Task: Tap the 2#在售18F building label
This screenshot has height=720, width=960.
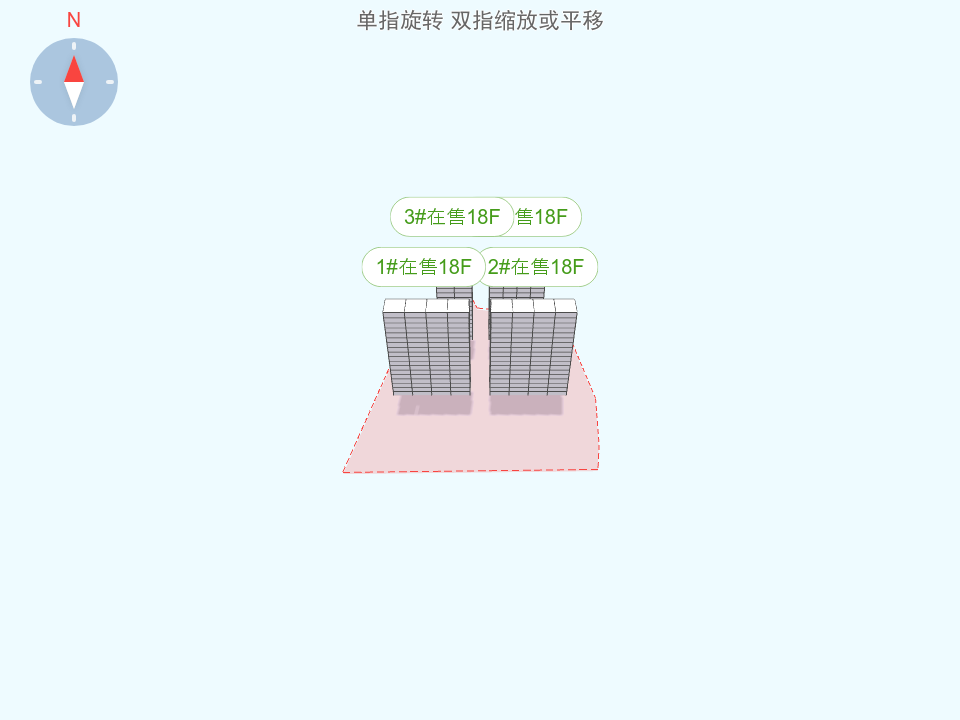Action: click(537, 267)
